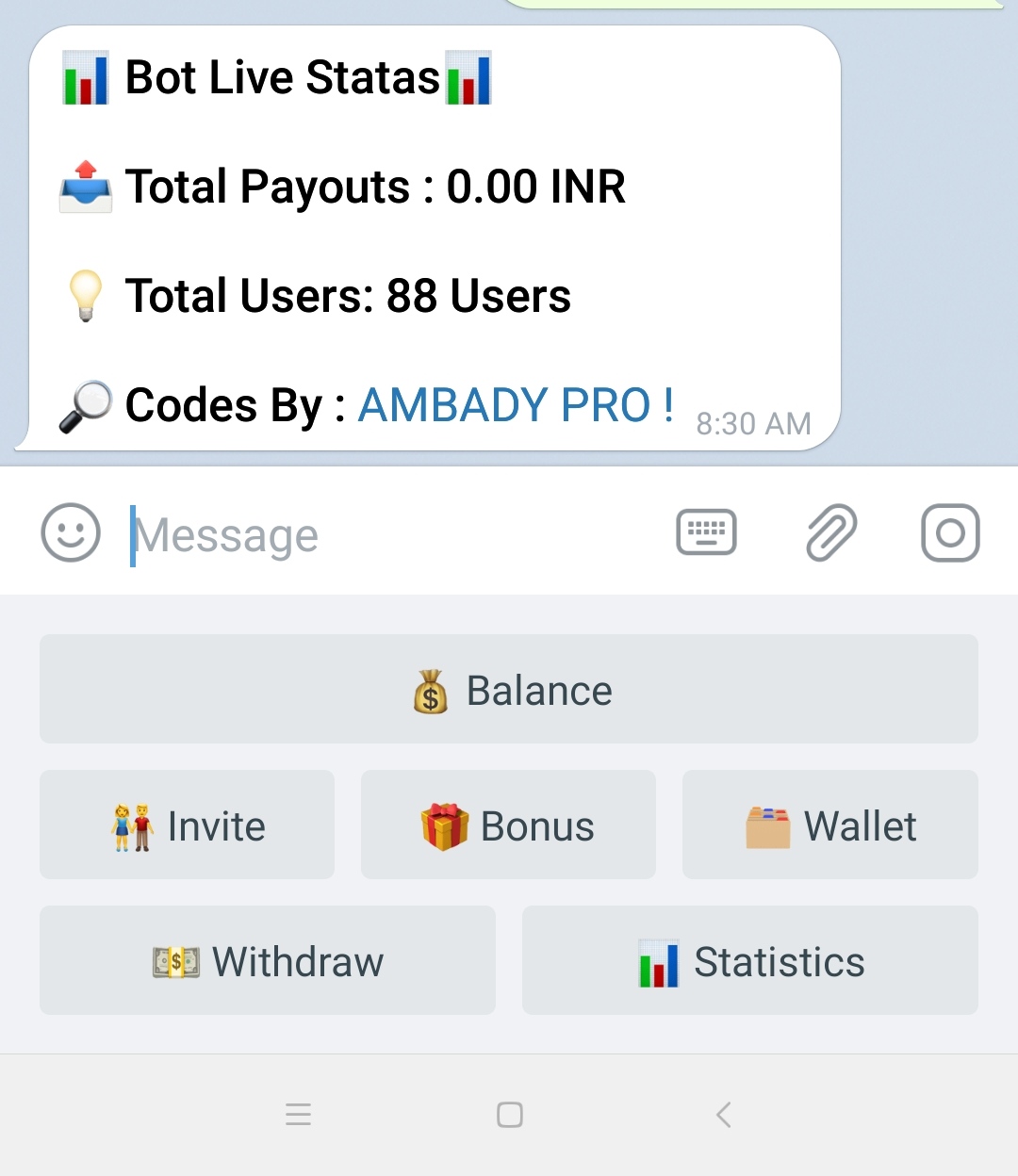Switch to the keyboard icon
The image size is (1018, 1176).
[x=706, y=532]
